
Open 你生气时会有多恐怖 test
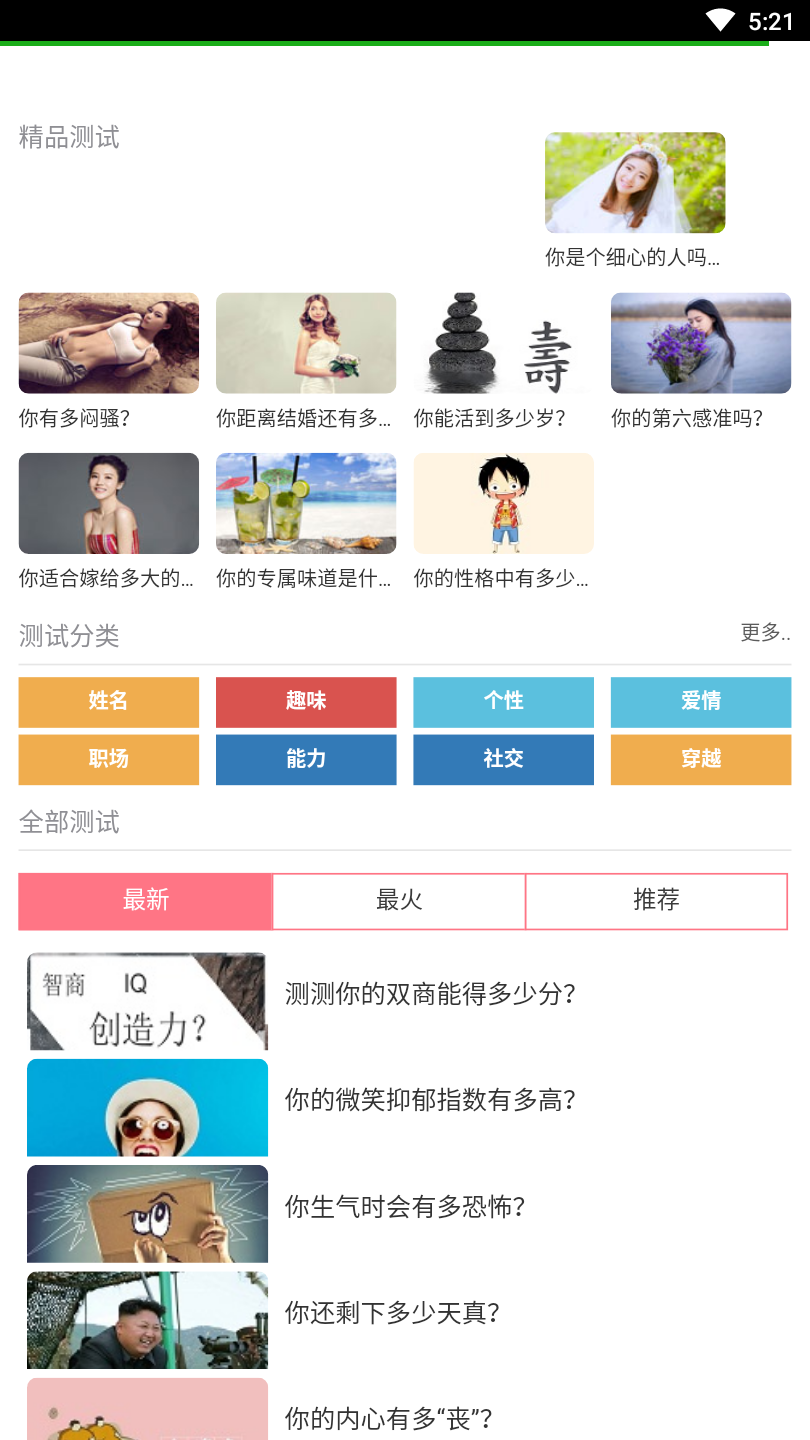404,1207
